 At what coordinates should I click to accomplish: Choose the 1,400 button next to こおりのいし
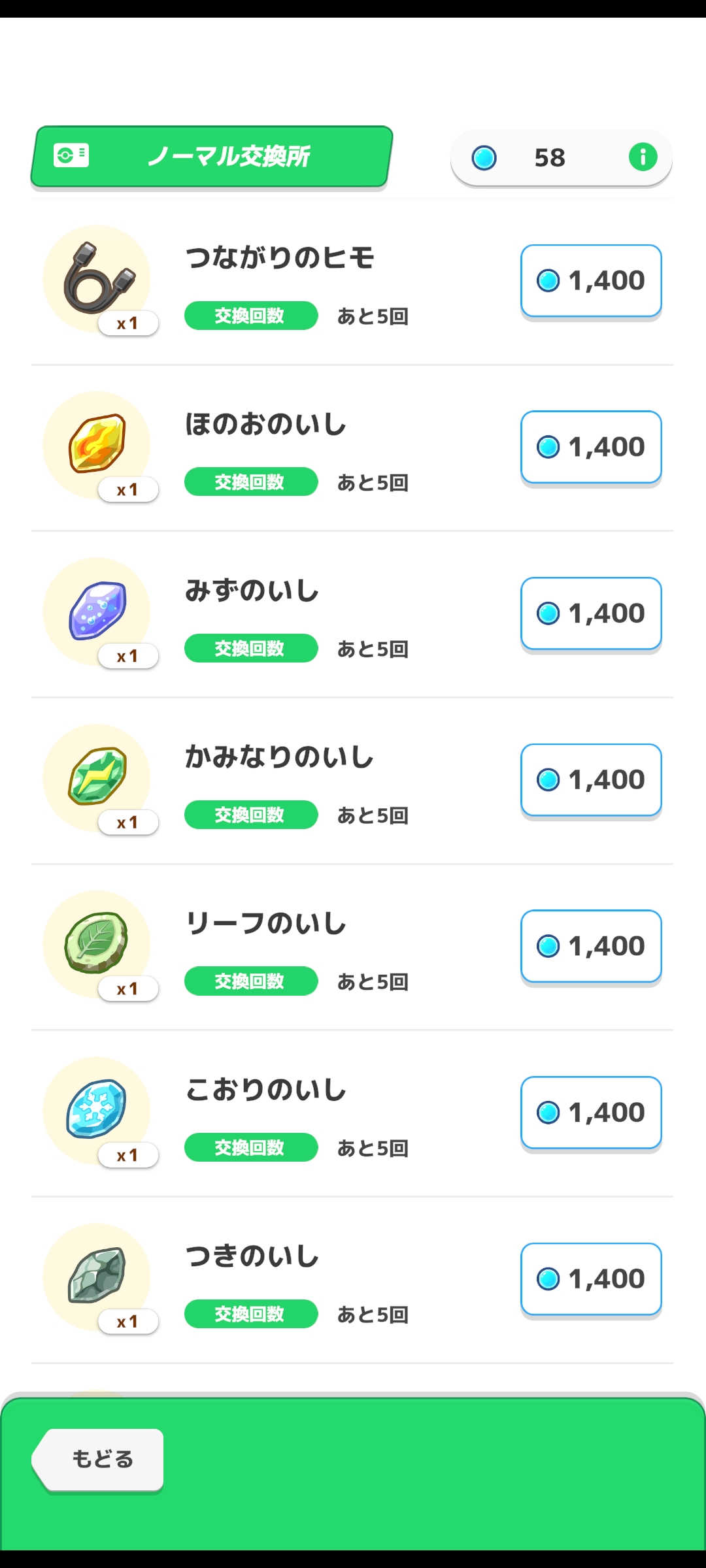591,1113
